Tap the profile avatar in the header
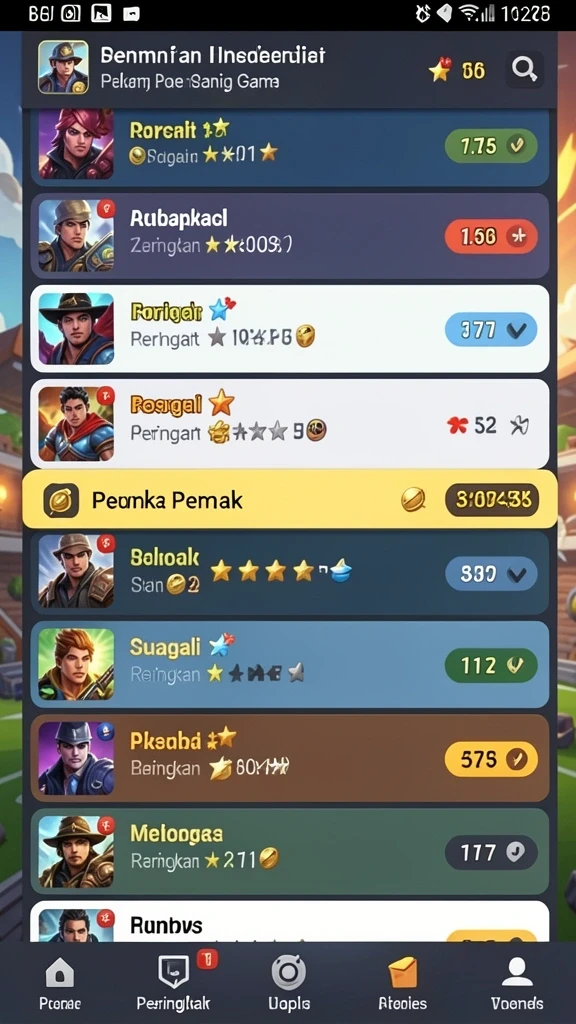The image size is (576, 1024). coord(63,67)
